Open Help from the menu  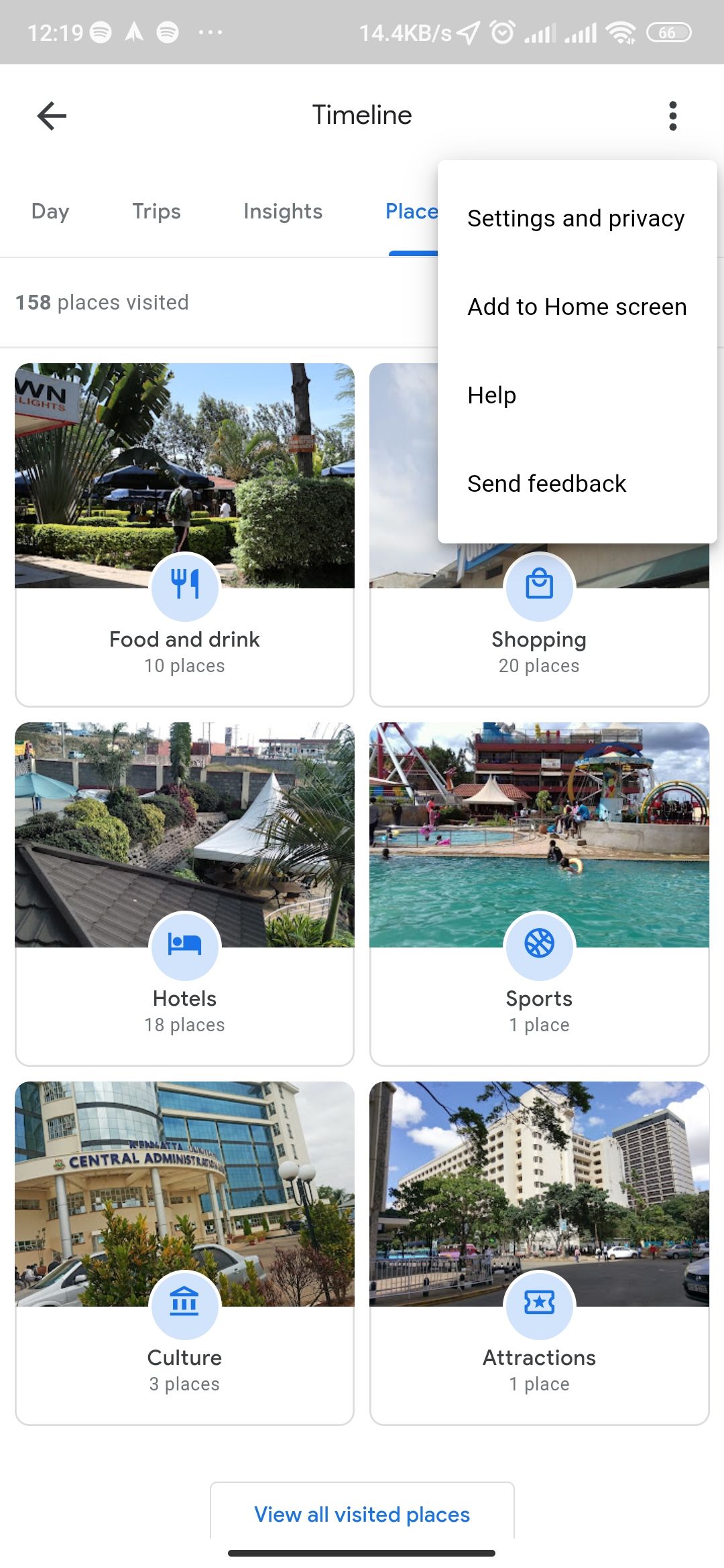[491, 395]
